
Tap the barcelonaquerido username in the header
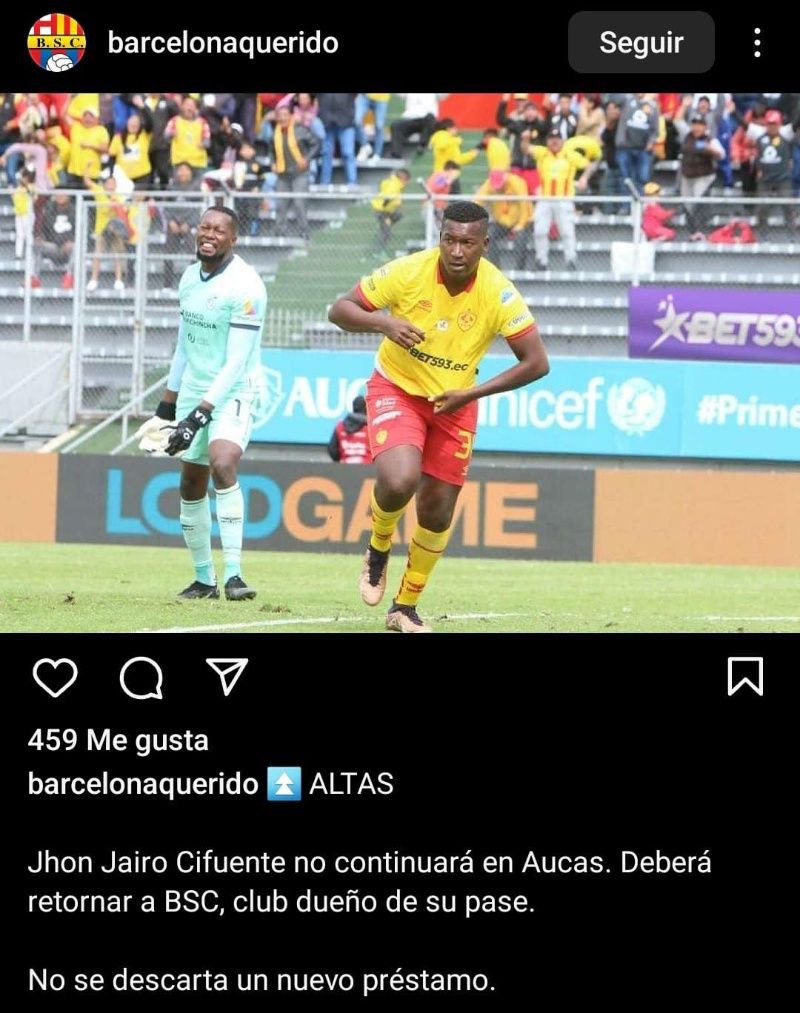click(x=223, y=43)
